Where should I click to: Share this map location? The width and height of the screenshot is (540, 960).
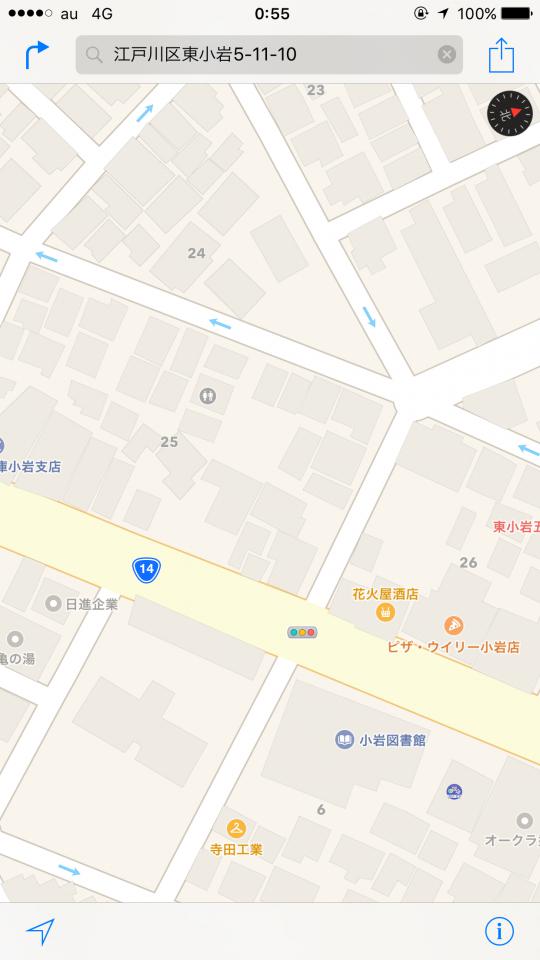pos(501,55)
